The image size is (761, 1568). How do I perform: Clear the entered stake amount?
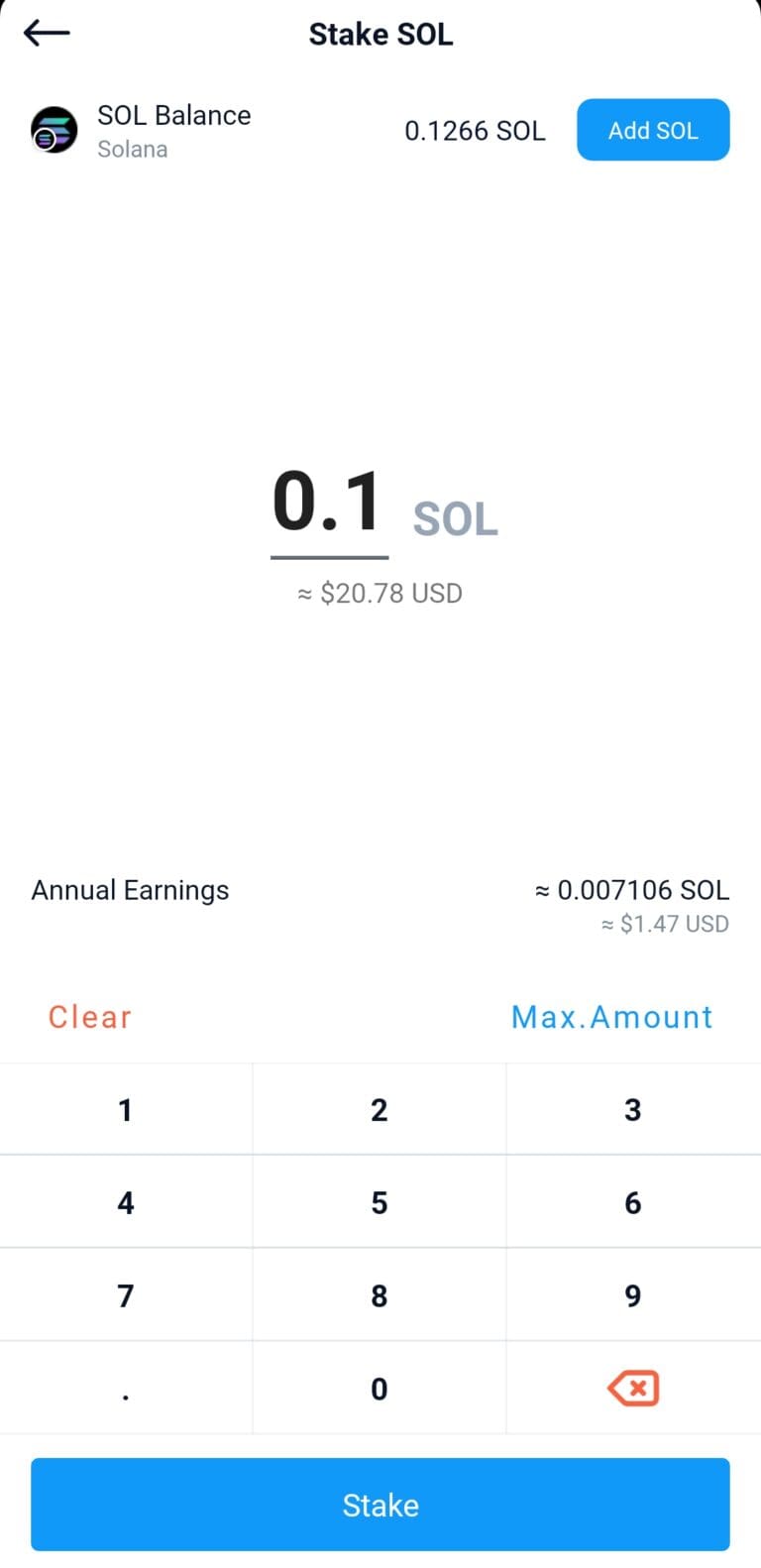[x=89, y=1016]
